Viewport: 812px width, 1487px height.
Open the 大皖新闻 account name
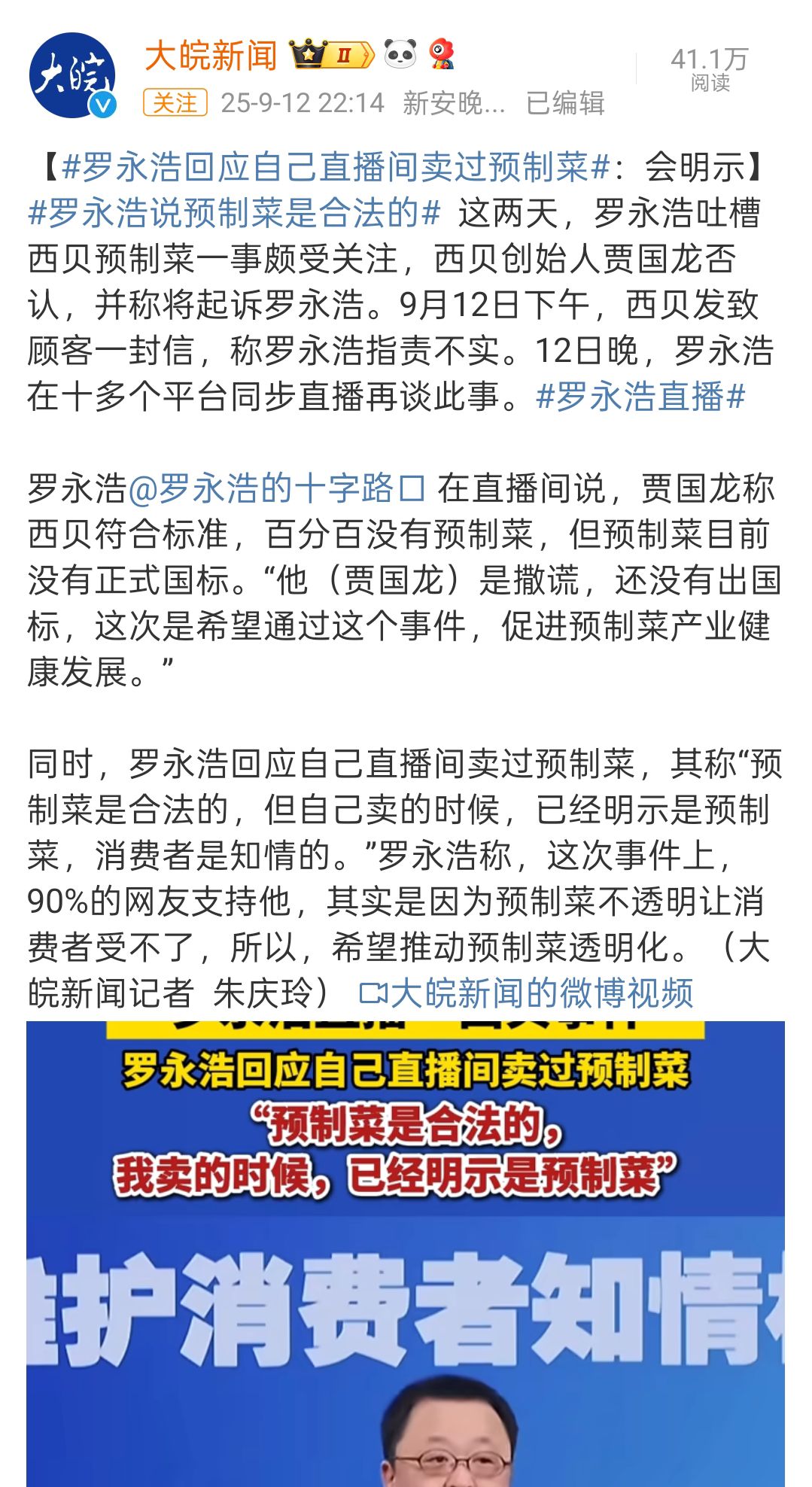pos(211,56)
